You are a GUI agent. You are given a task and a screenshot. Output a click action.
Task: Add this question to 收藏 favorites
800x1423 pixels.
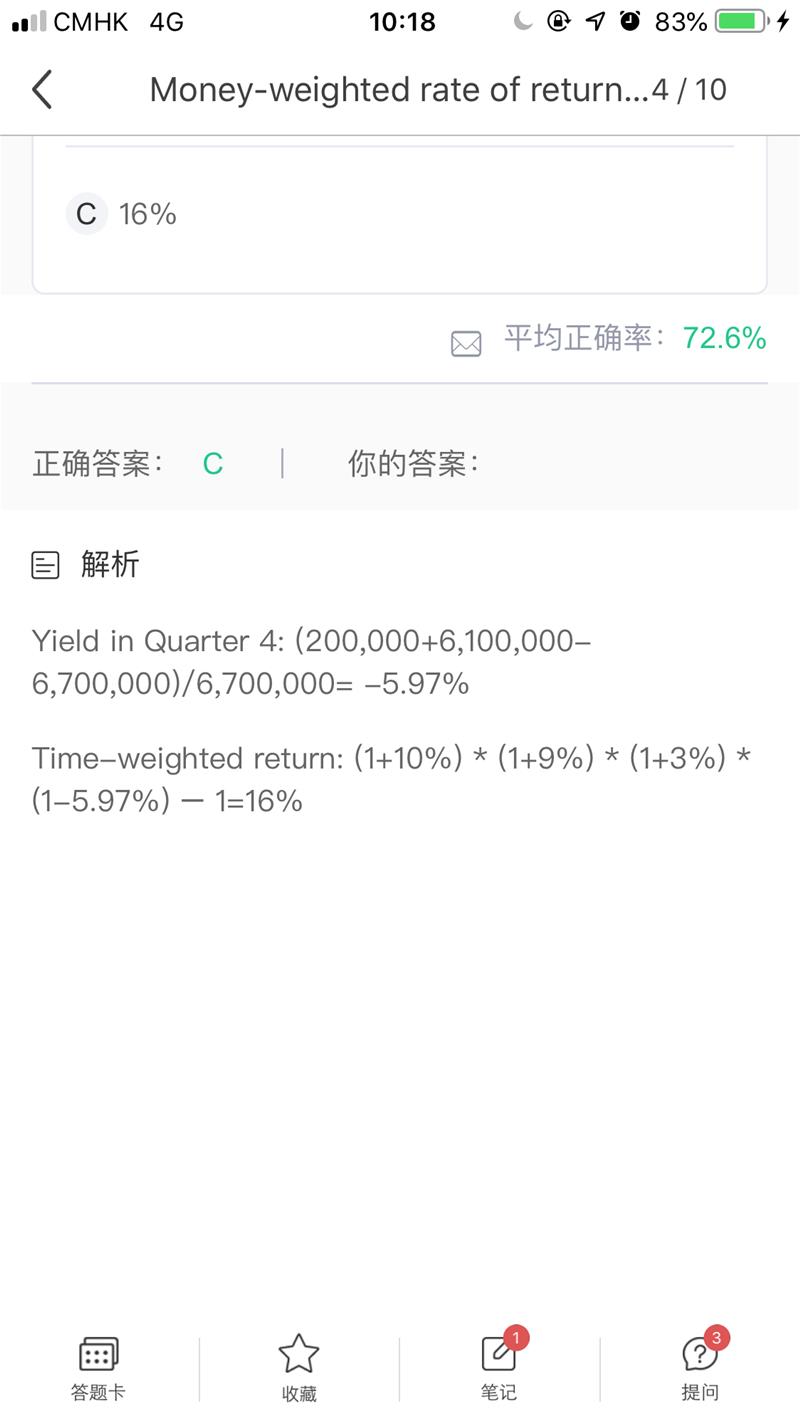[x=298, y=1368]
